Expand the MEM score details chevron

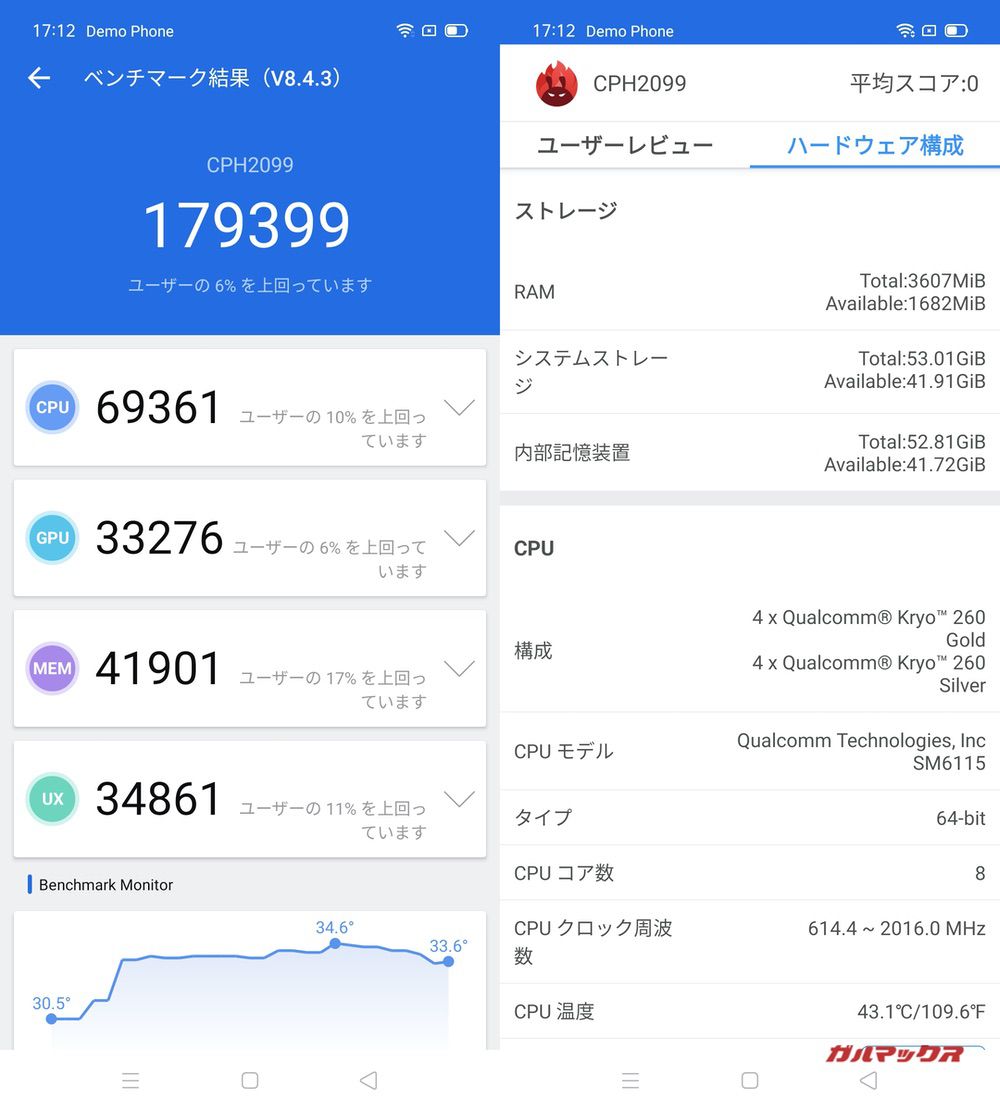[459, 668]
